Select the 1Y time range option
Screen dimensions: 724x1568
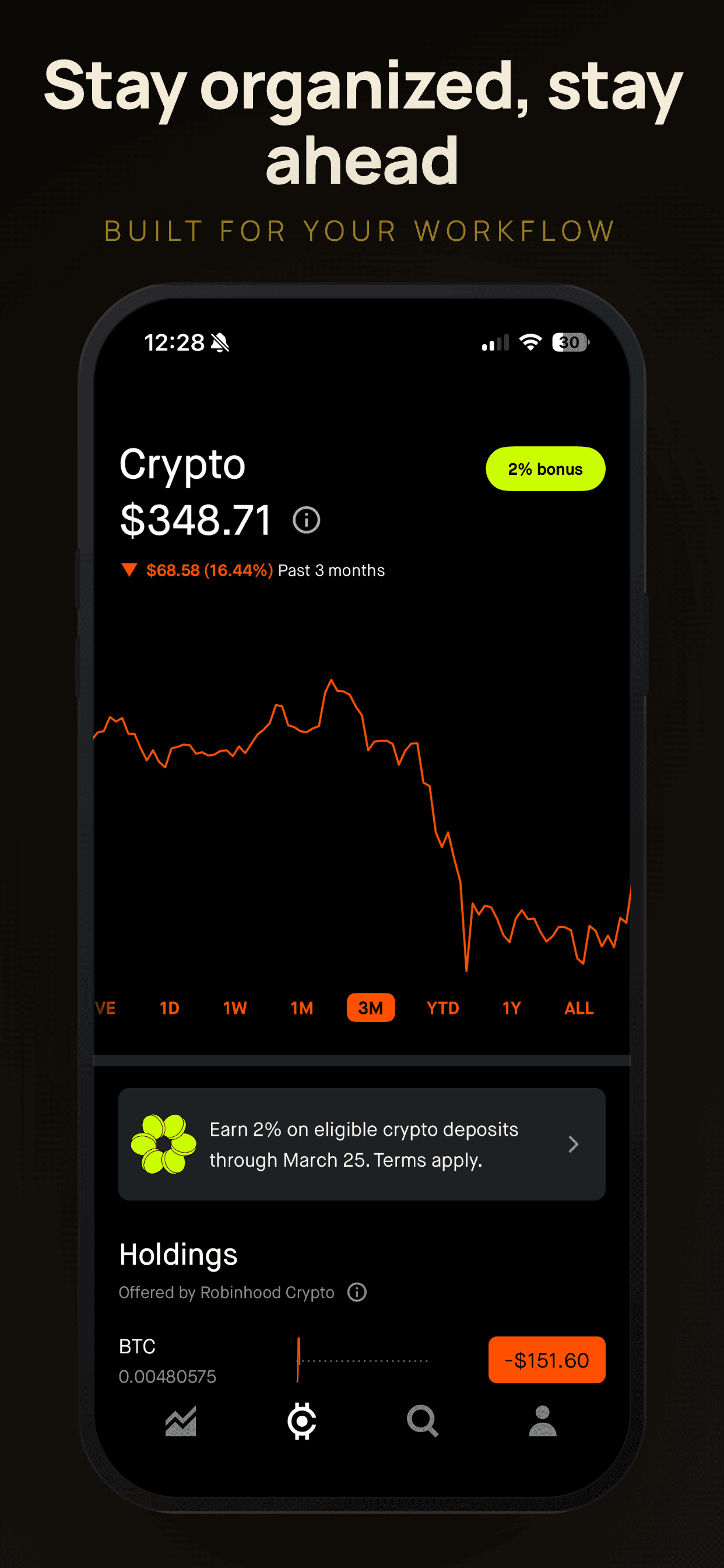tap(511, 1008)
